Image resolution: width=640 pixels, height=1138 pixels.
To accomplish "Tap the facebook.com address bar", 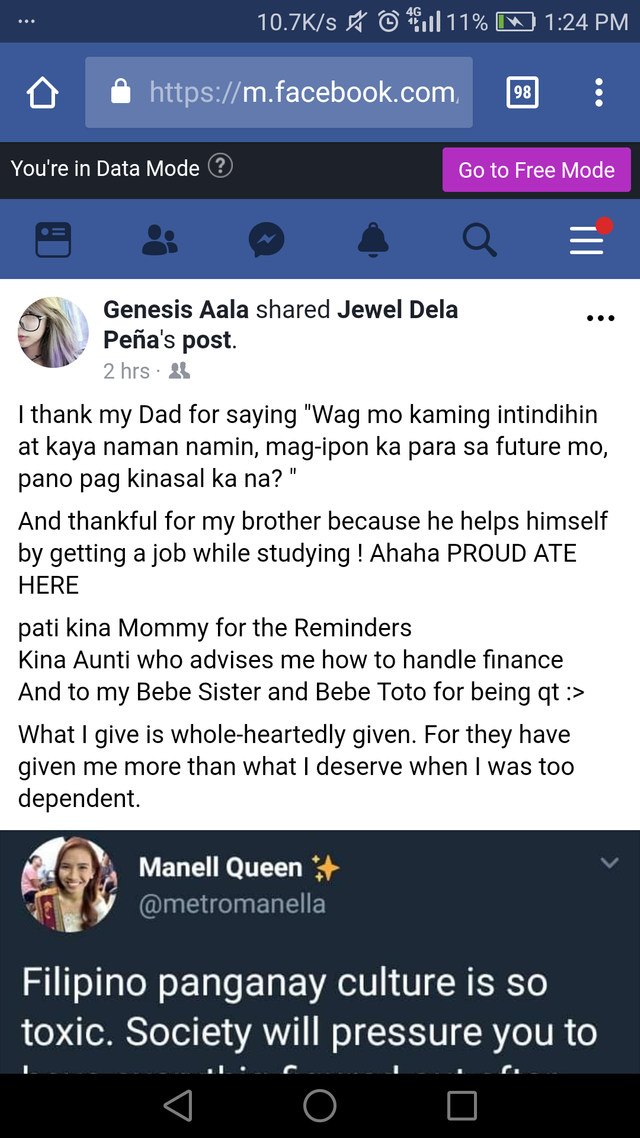I will [279, 92].
